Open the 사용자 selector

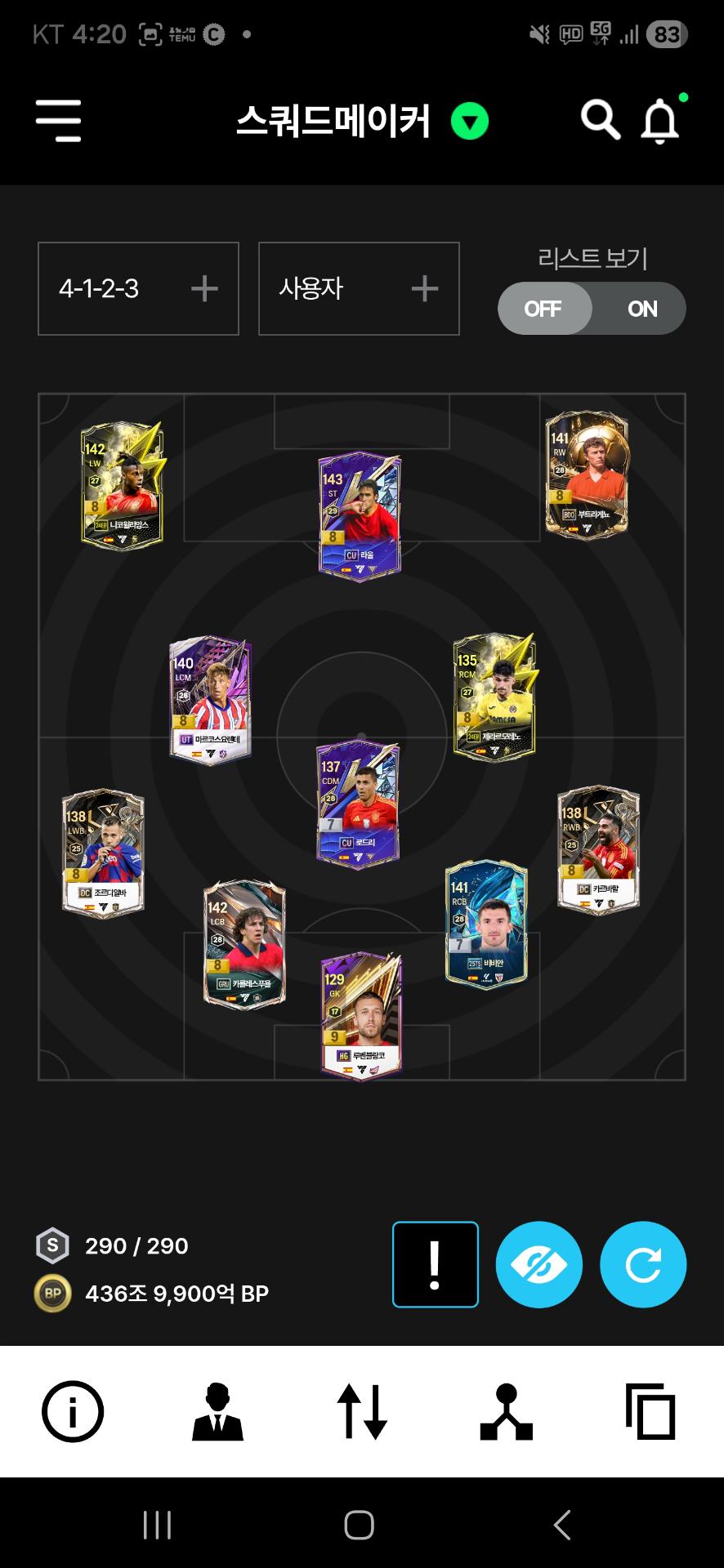(x=359, y=288)
